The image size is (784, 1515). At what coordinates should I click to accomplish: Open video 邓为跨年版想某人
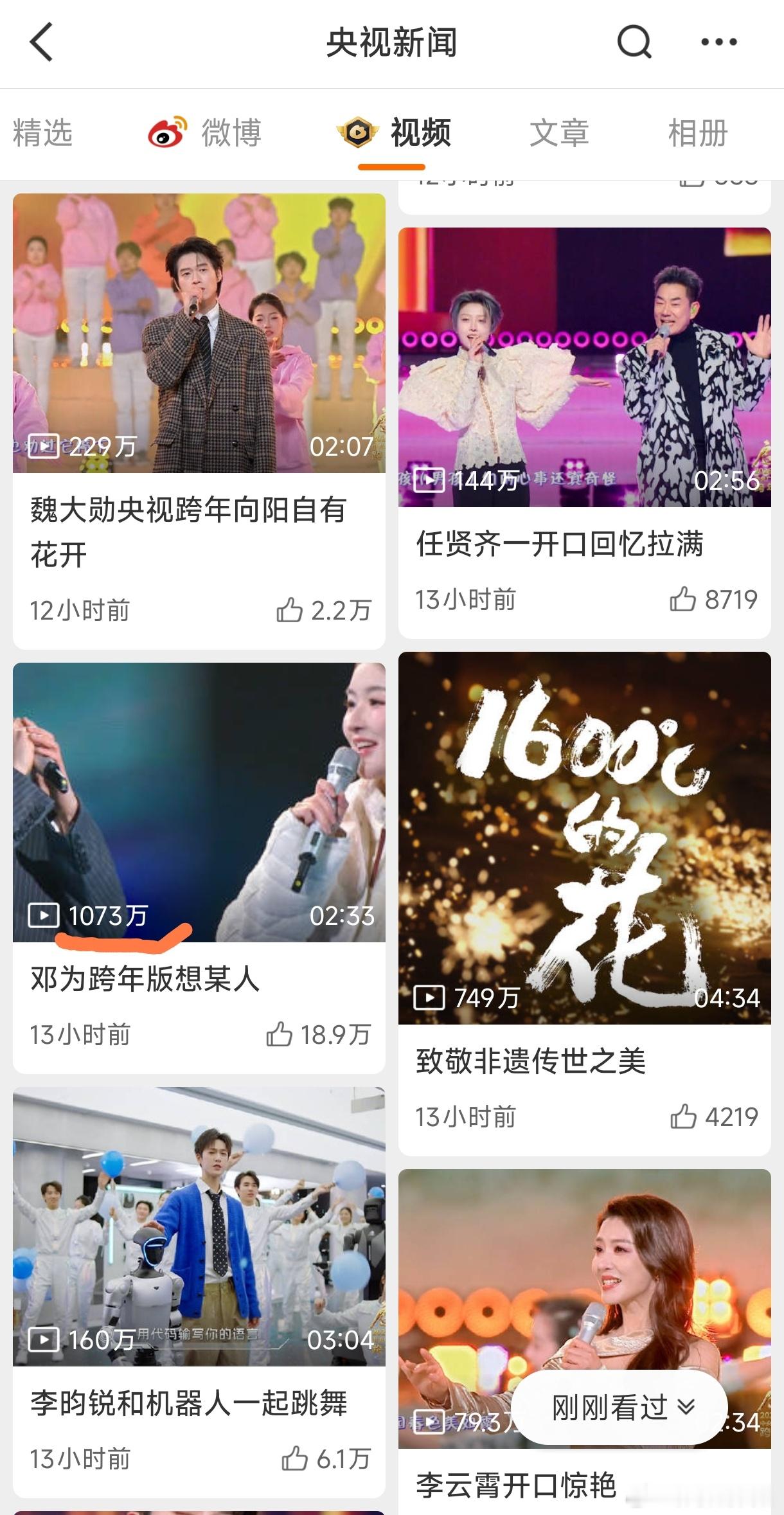pos(199,802)
